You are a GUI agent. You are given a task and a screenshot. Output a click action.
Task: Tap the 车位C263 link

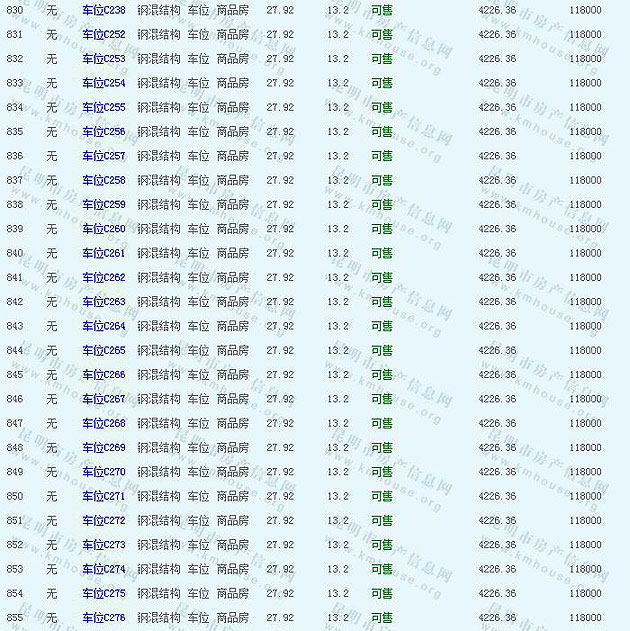(x=104, y=302)
